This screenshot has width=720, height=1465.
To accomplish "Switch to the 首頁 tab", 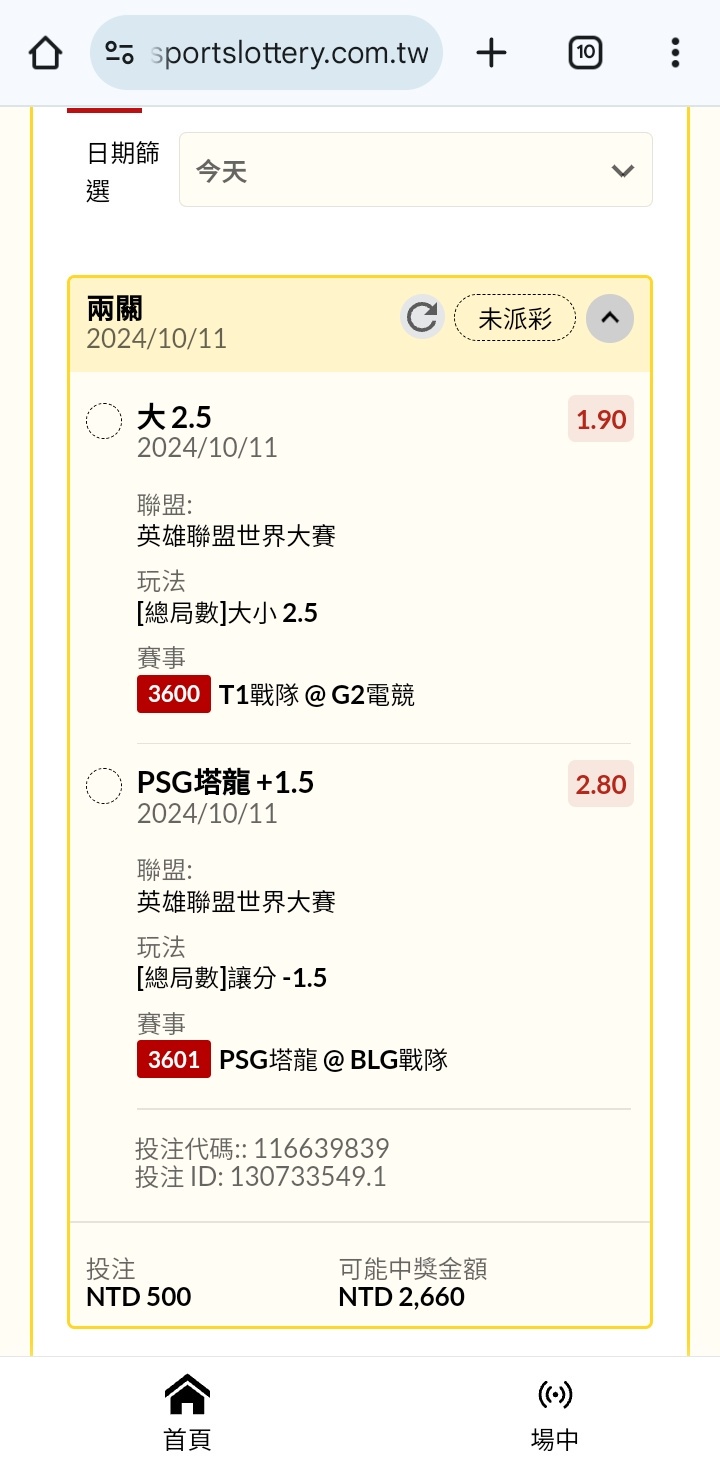I will tap(187, 1411).
